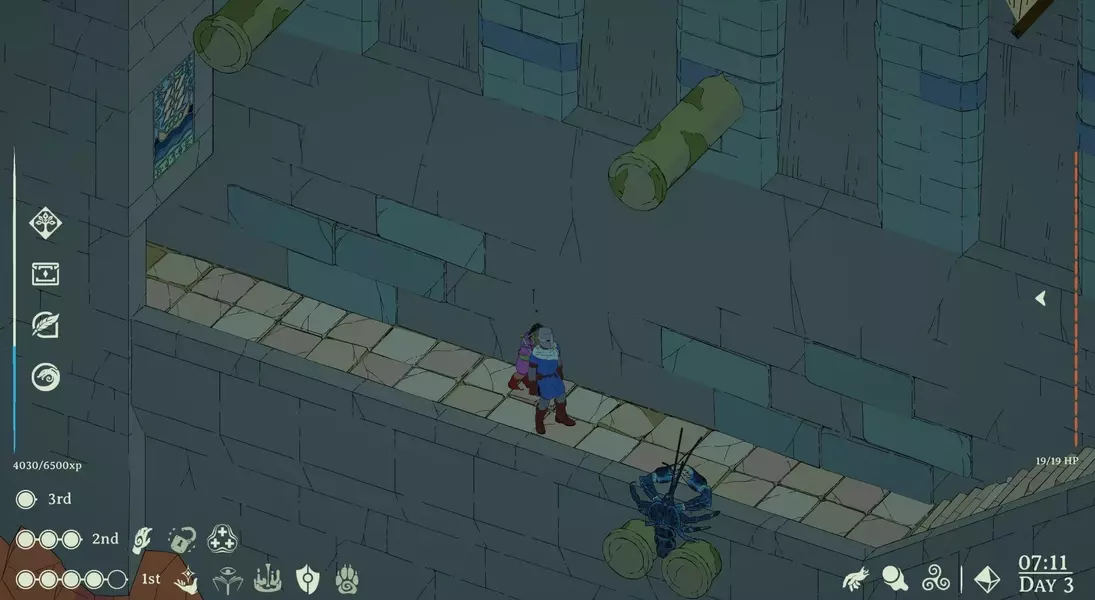Open the chest inventory icon
This screenshot has width=1095, height=600.
[x=45, y=273]
